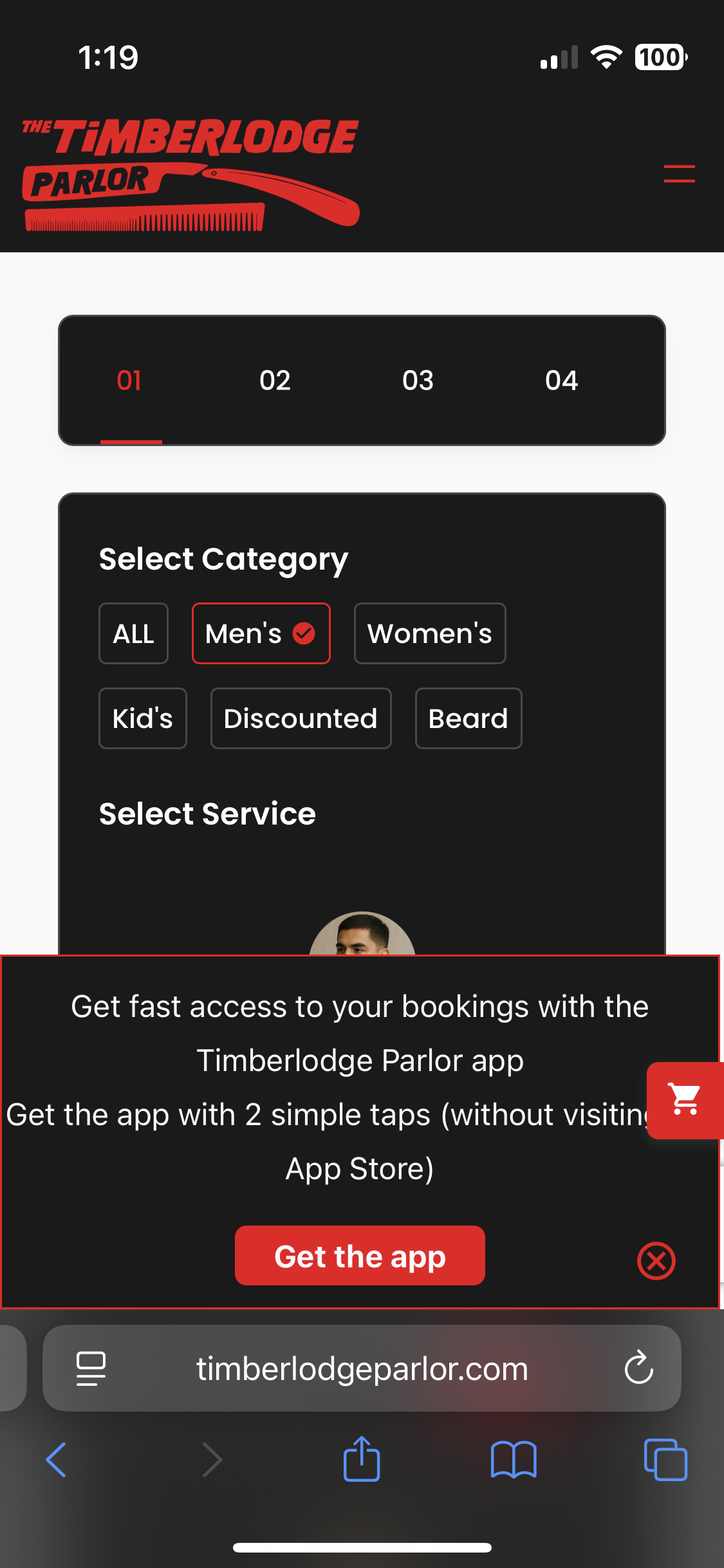Open page settings in address bar
The height and width of the screenshot is (1568, 724).
tap(91, 1368)
